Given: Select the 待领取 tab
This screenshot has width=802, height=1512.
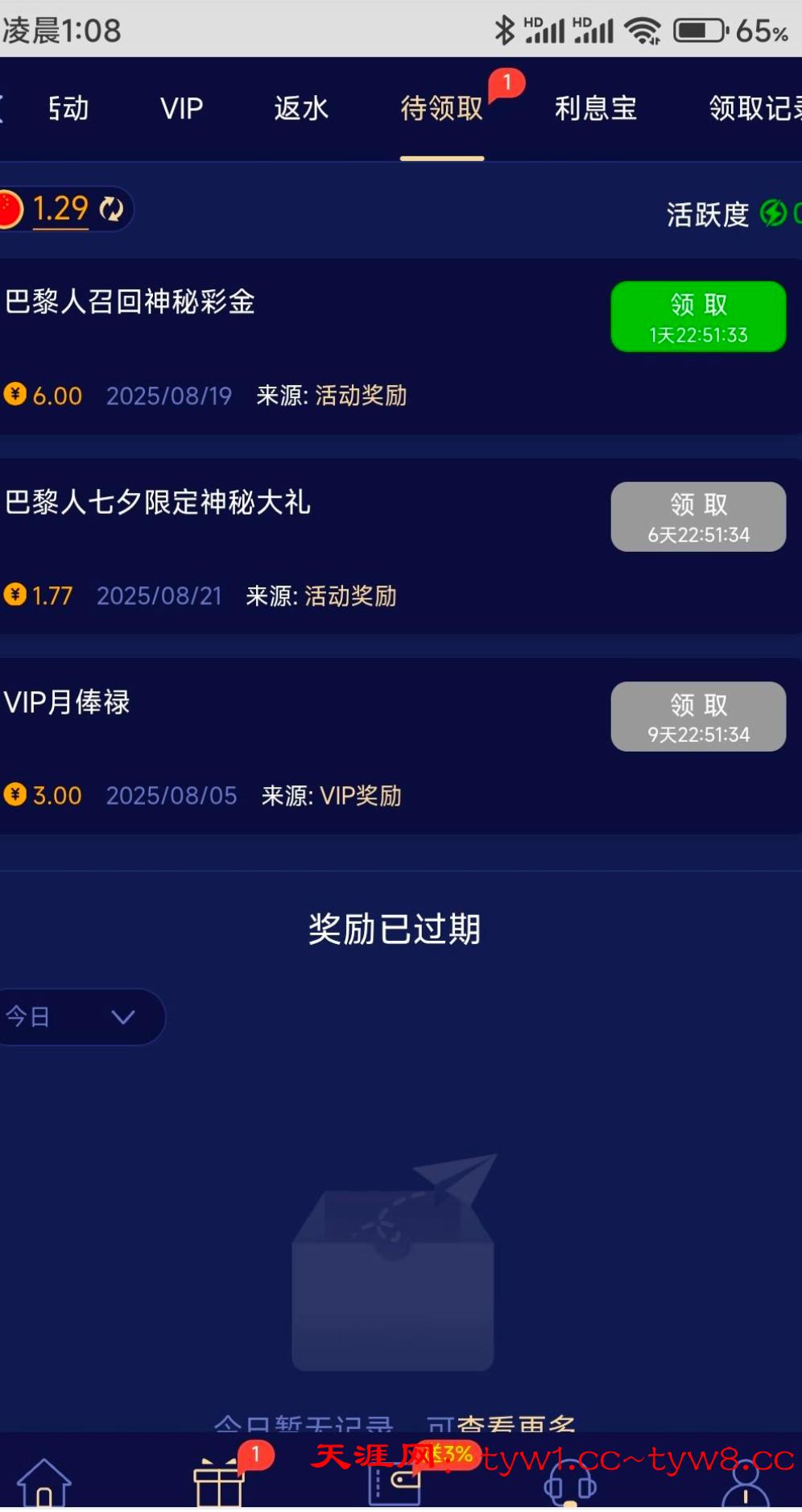Looking at the screenshot, I should [441, 108].
